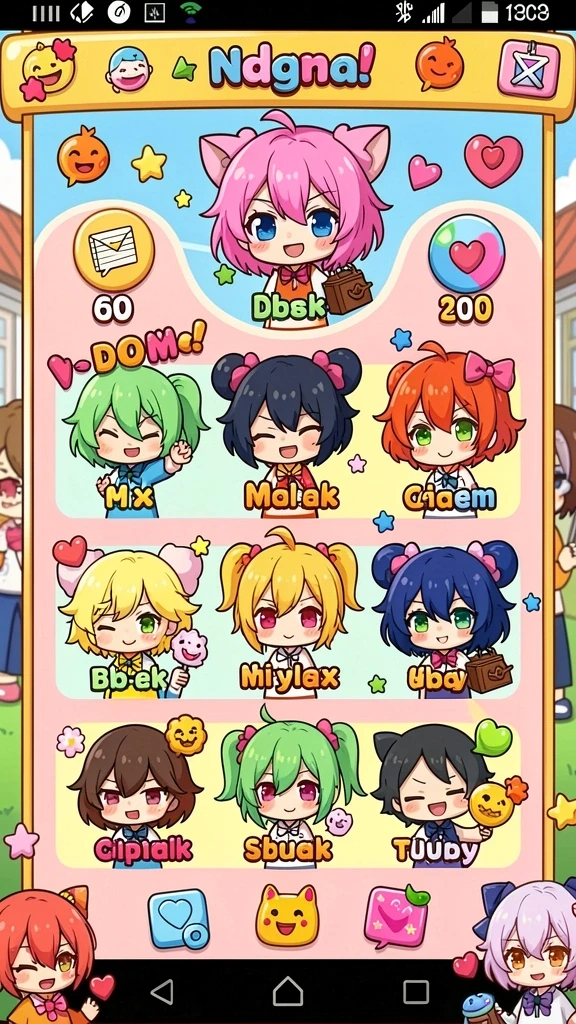Select the black-haired character Tuuby
The image size is (576, 1024).
438,797
